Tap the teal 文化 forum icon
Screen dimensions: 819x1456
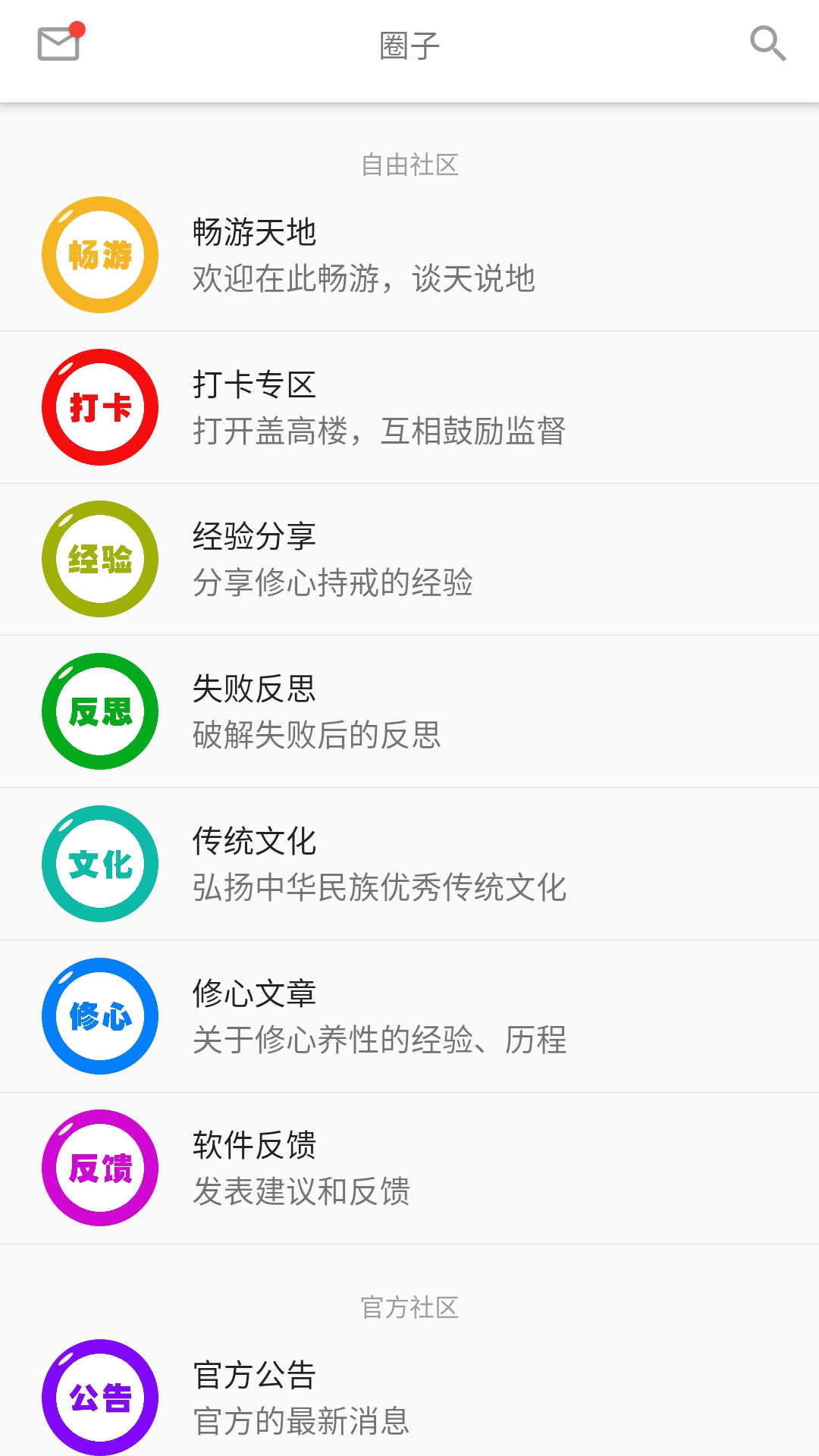99,864
